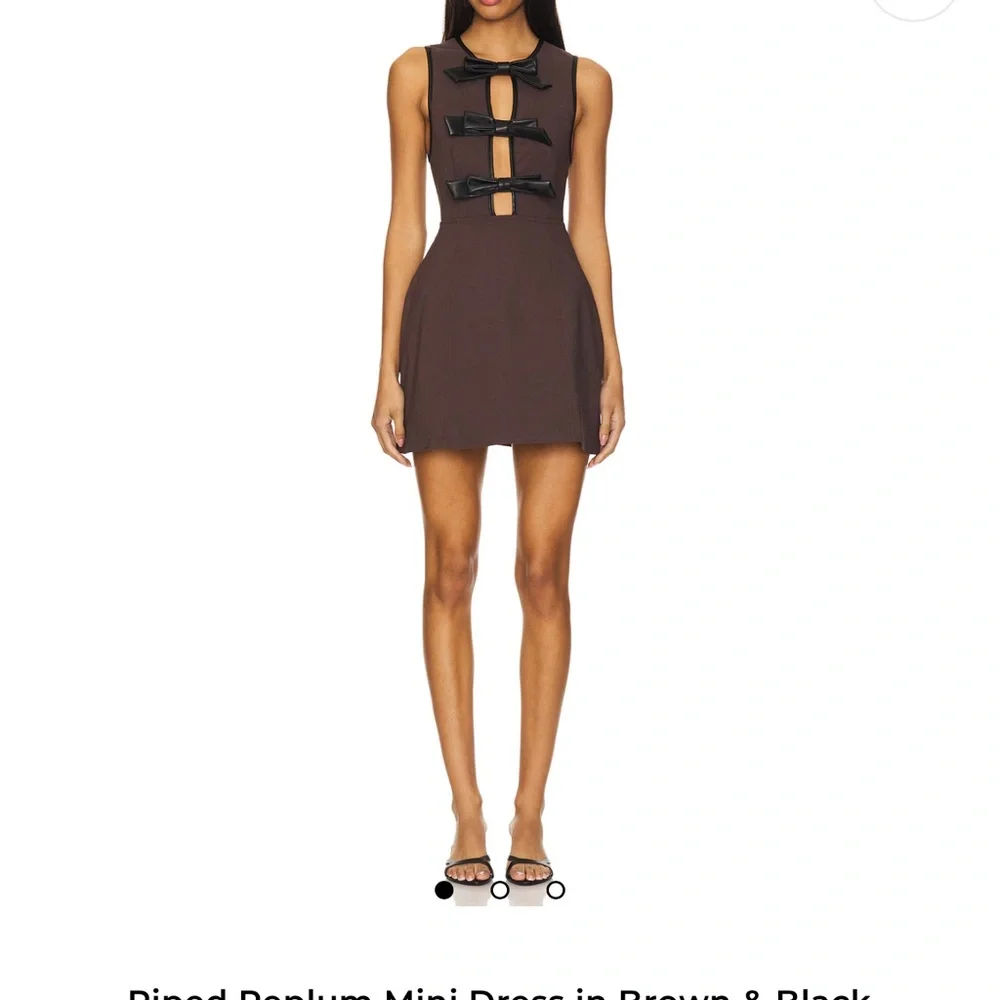Jump to the second photo indicator dot
This screenshot has height=1000, width=1000.
(x=500, y=890)
